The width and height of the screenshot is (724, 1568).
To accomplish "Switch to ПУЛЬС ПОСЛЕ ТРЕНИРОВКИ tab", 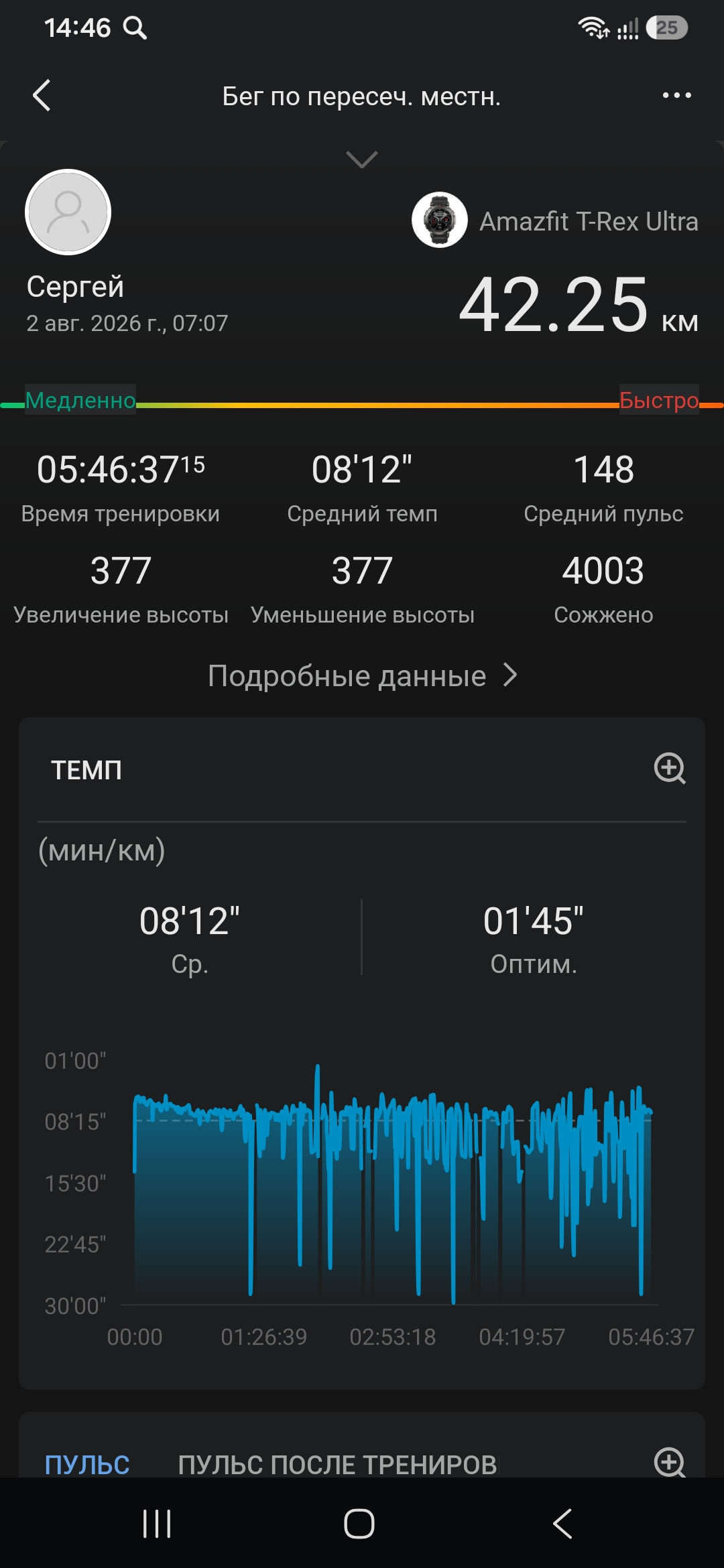I will pyautogui.click(x=337, y=1465).
